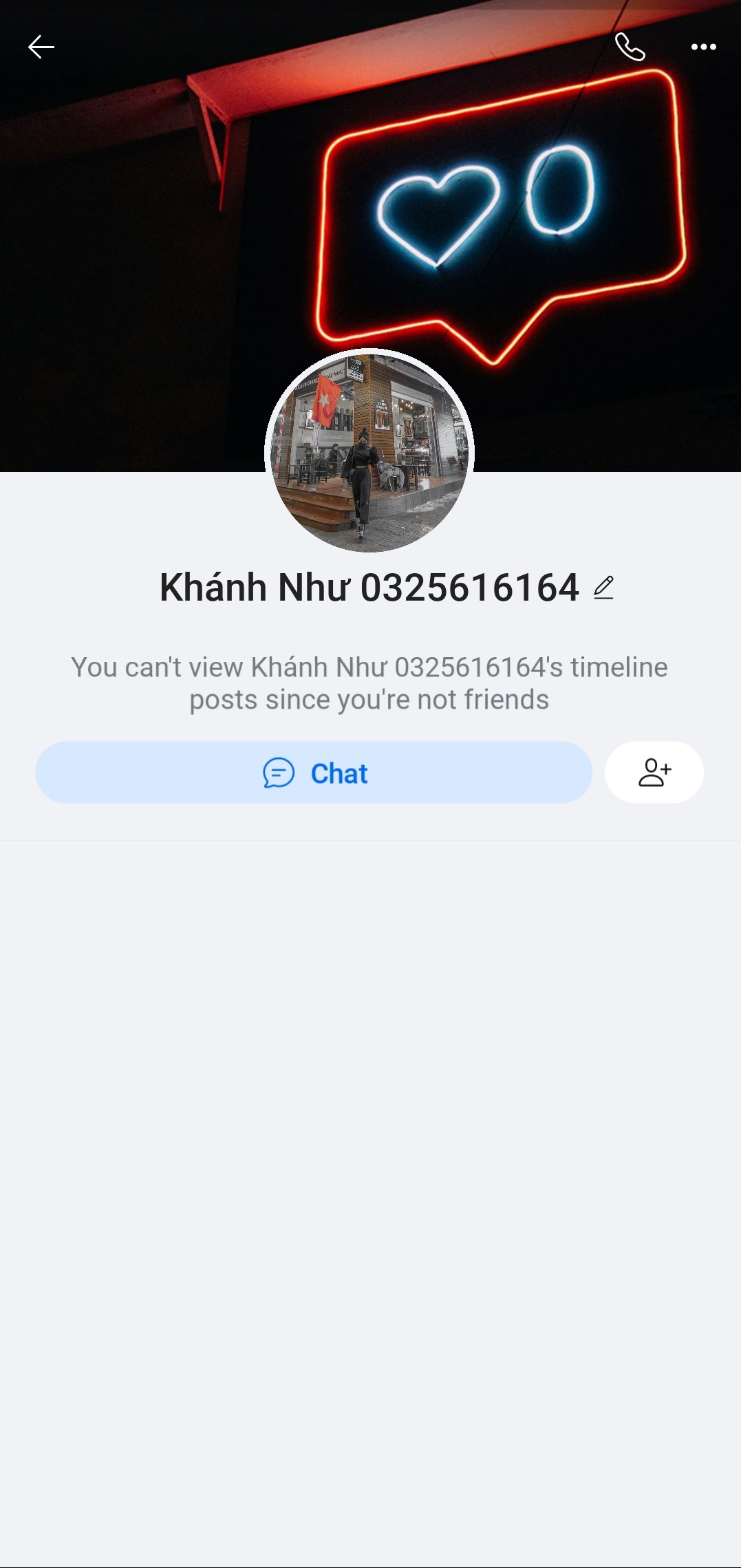Edit the contact name with pencil icon
Image resolution: width=741 pixels, height=1568 pixels.
click(x=603, y=588)
